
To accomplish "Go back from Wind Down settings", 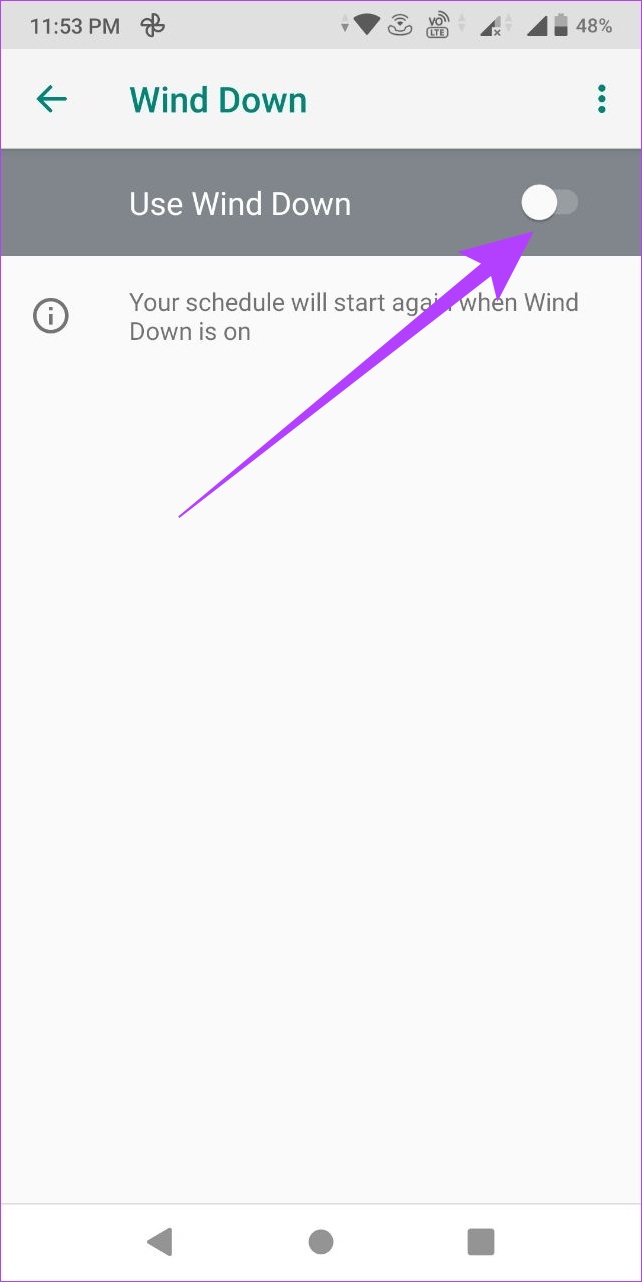I will (51, 99).
